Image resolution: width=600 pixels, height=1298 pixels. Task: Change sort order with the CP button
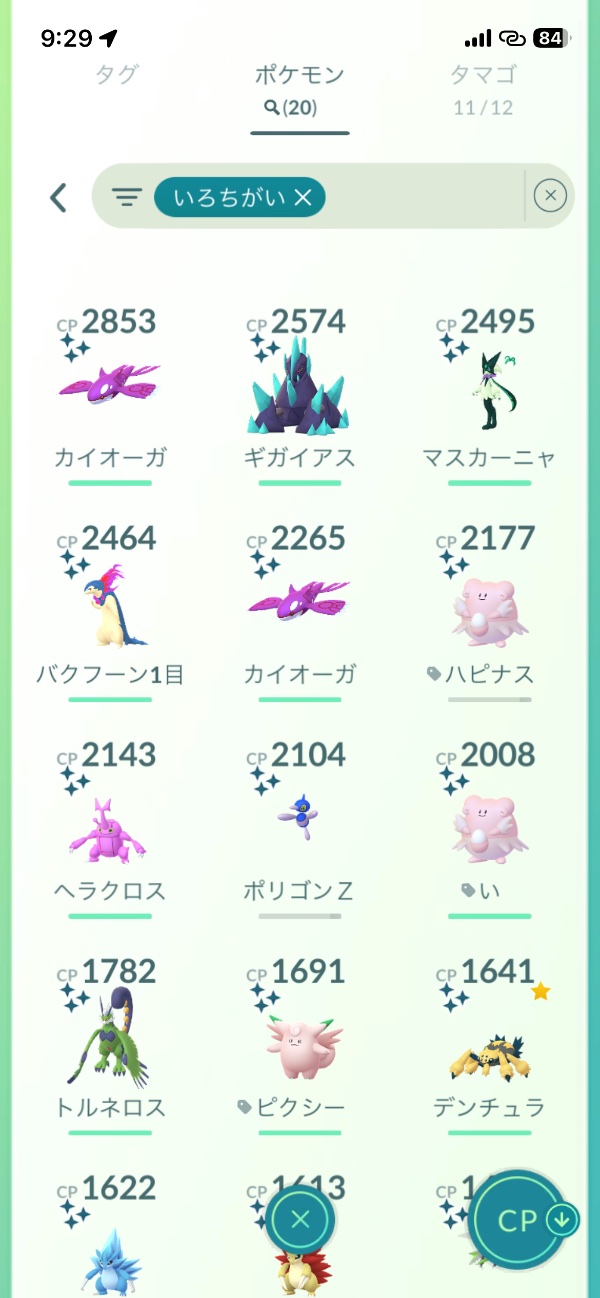(520, 1220)
